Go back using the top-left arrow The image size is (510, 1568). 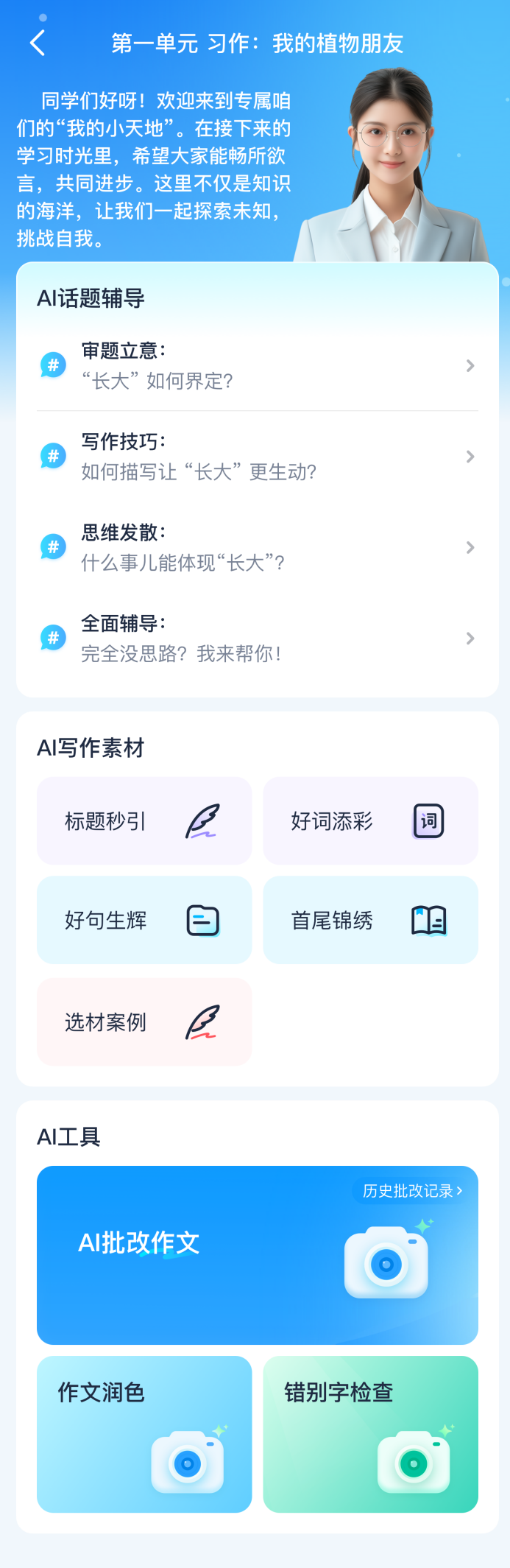pos(38,43)
